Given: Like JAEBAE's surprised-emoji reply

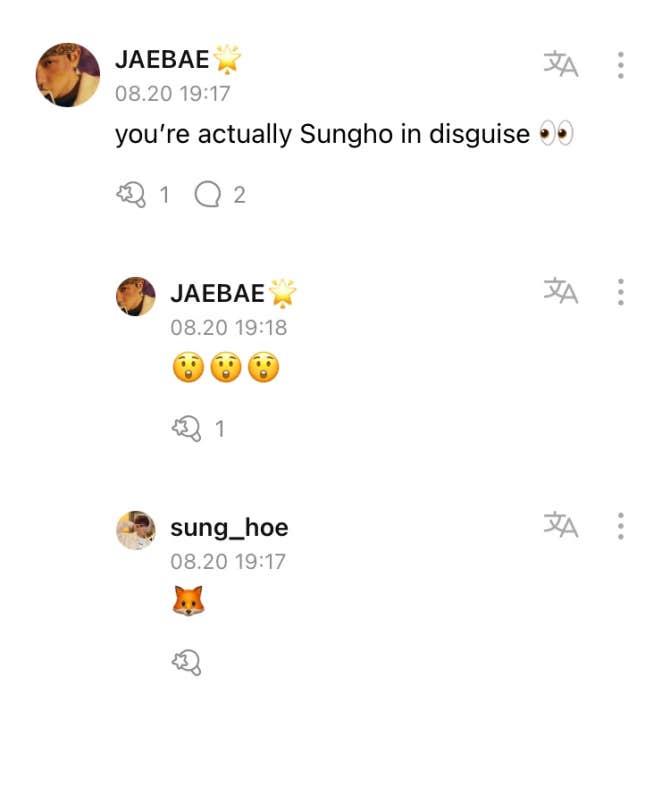Looking at the screenshot, I should tap(186, 429).
